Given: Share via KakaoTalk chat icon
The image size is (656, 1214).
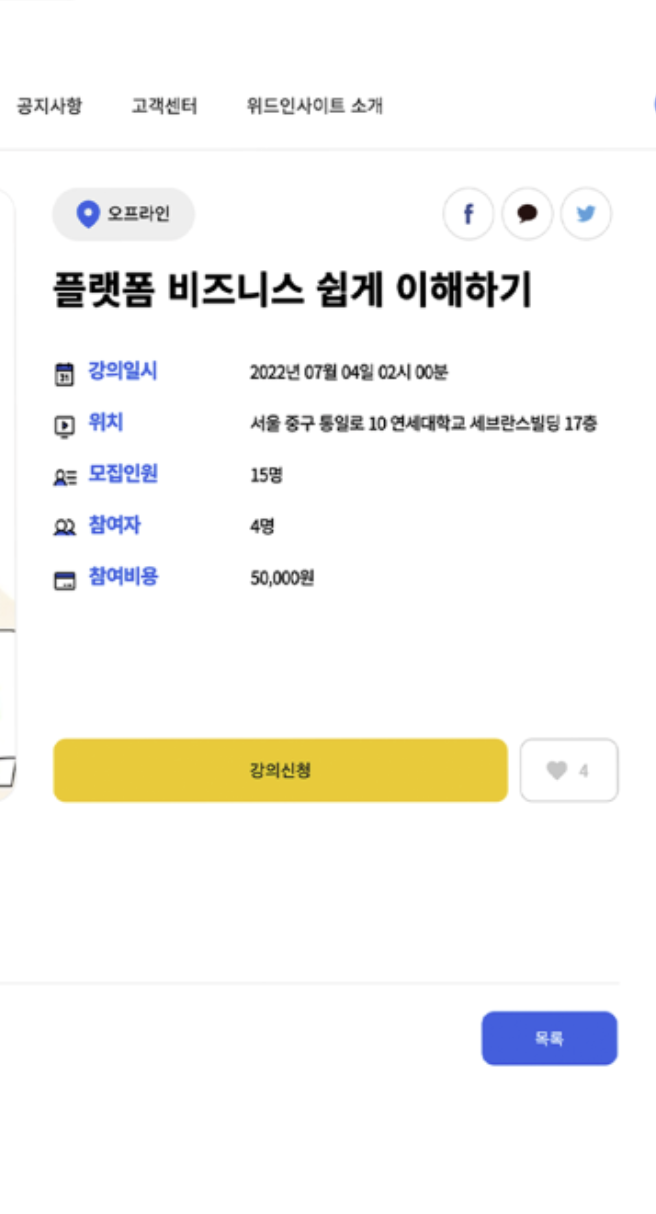Looking at the screenshot, I should pos(527,214).
